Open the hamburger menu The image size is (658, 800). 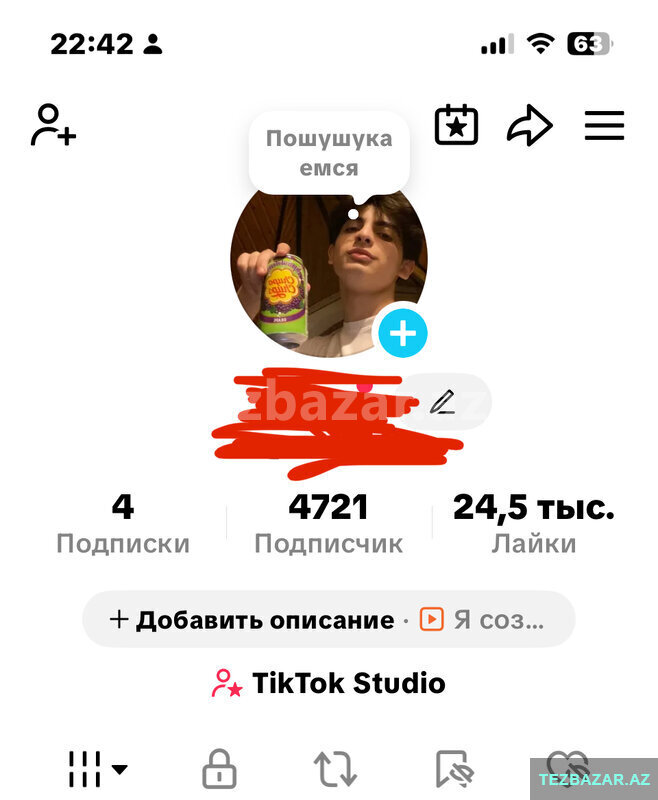tap(604, 126)
